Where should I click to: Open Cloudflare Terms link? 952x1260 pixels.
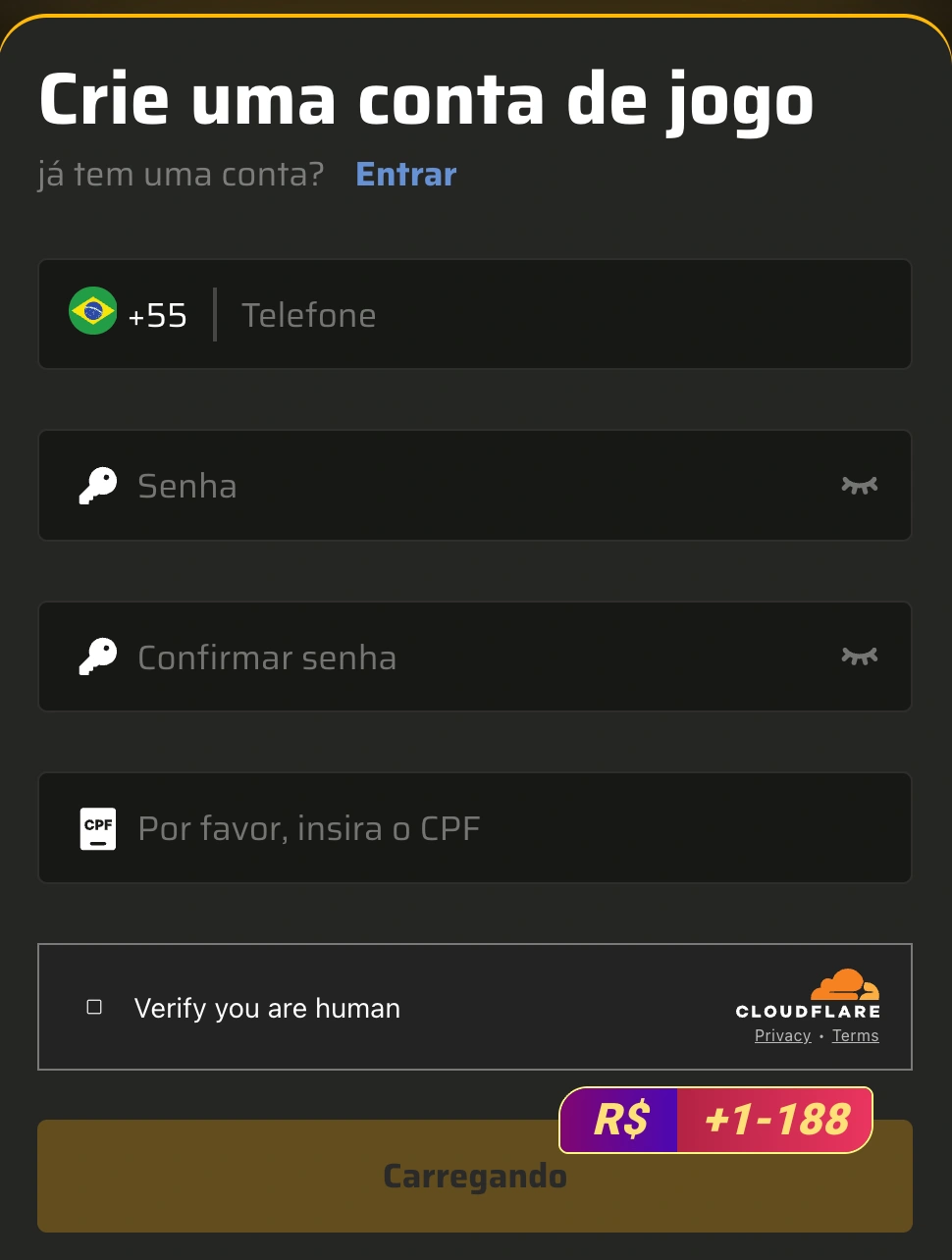point(855,1036)
